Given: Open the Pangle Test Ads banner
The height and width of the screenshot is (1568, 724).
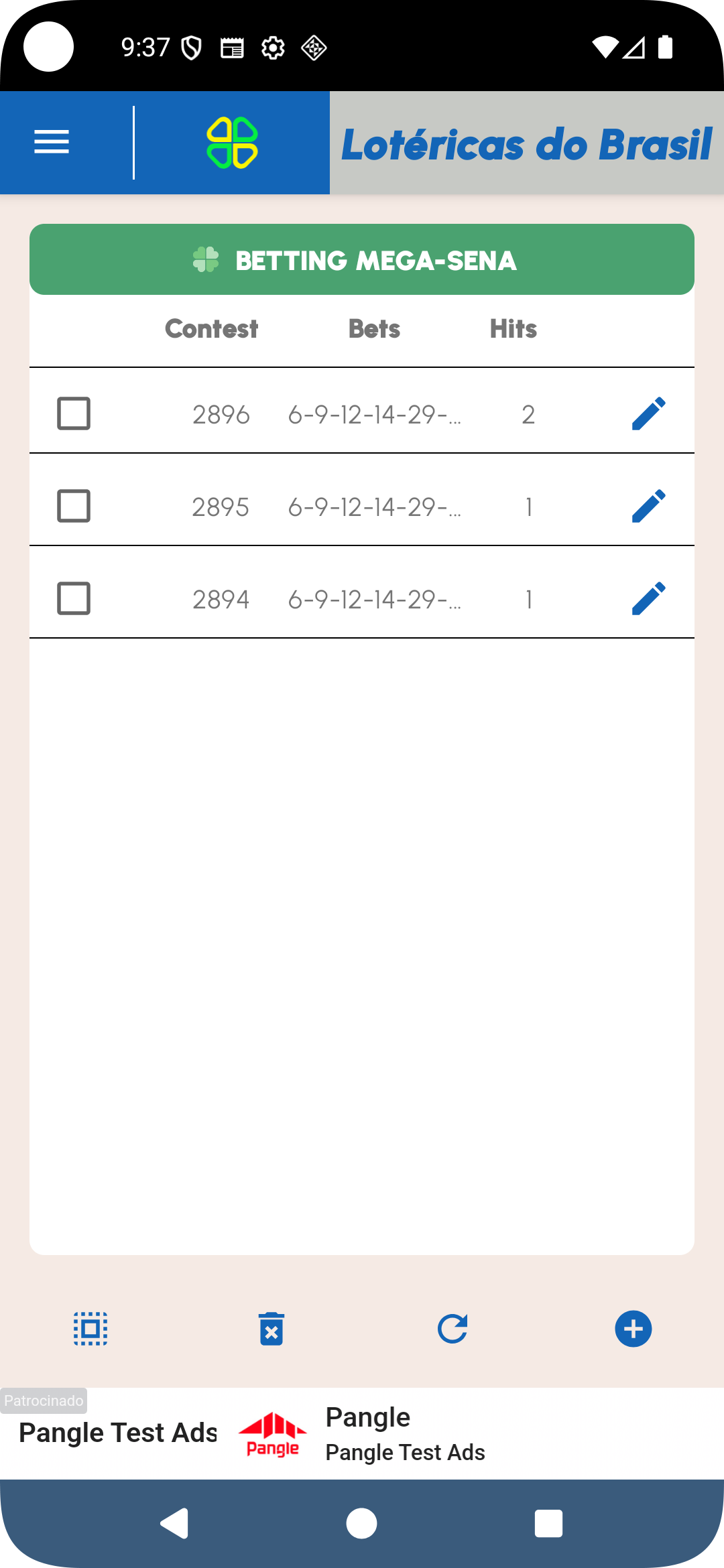Looking at the screenshot, I should pyautogui.click(x=362, y=1433).
